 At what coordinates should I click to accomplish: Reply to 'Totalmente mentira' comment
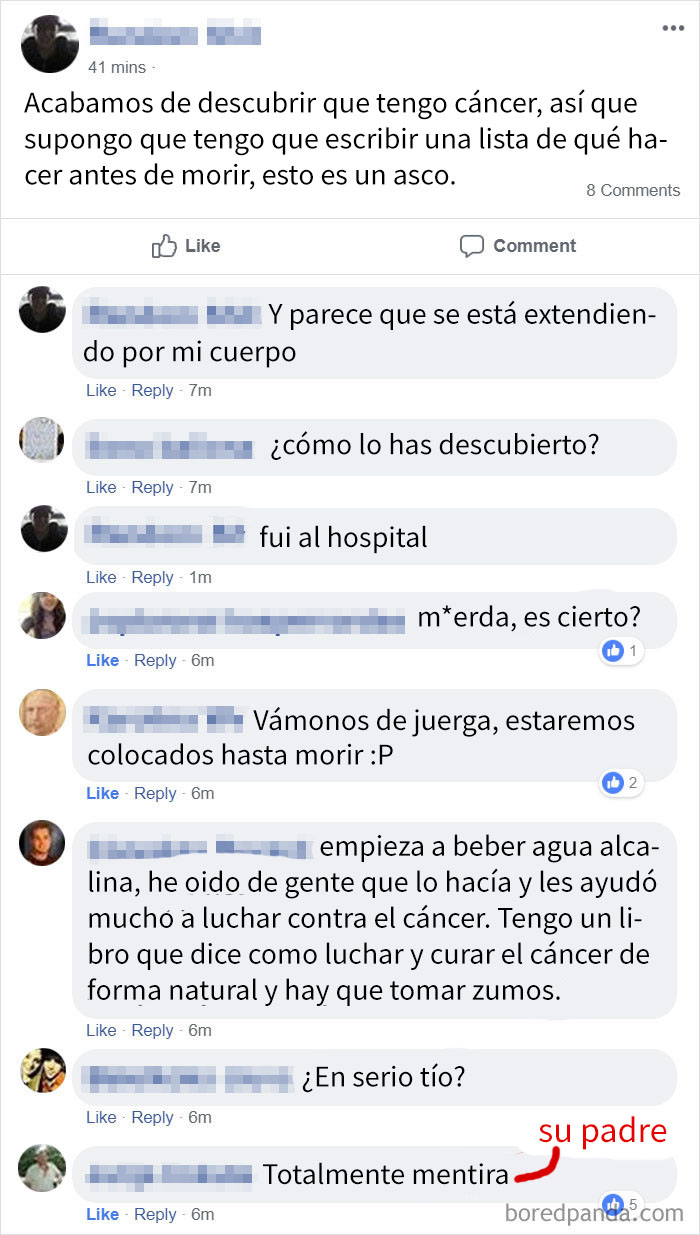(x=155, y=1214)
